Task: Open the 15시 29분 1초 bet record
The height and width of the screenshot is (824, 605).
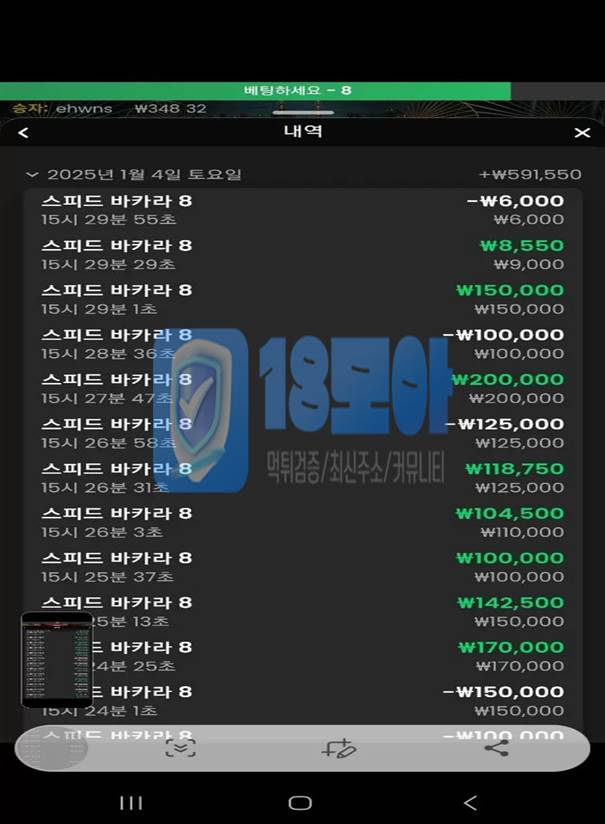Action: [302, 299]
